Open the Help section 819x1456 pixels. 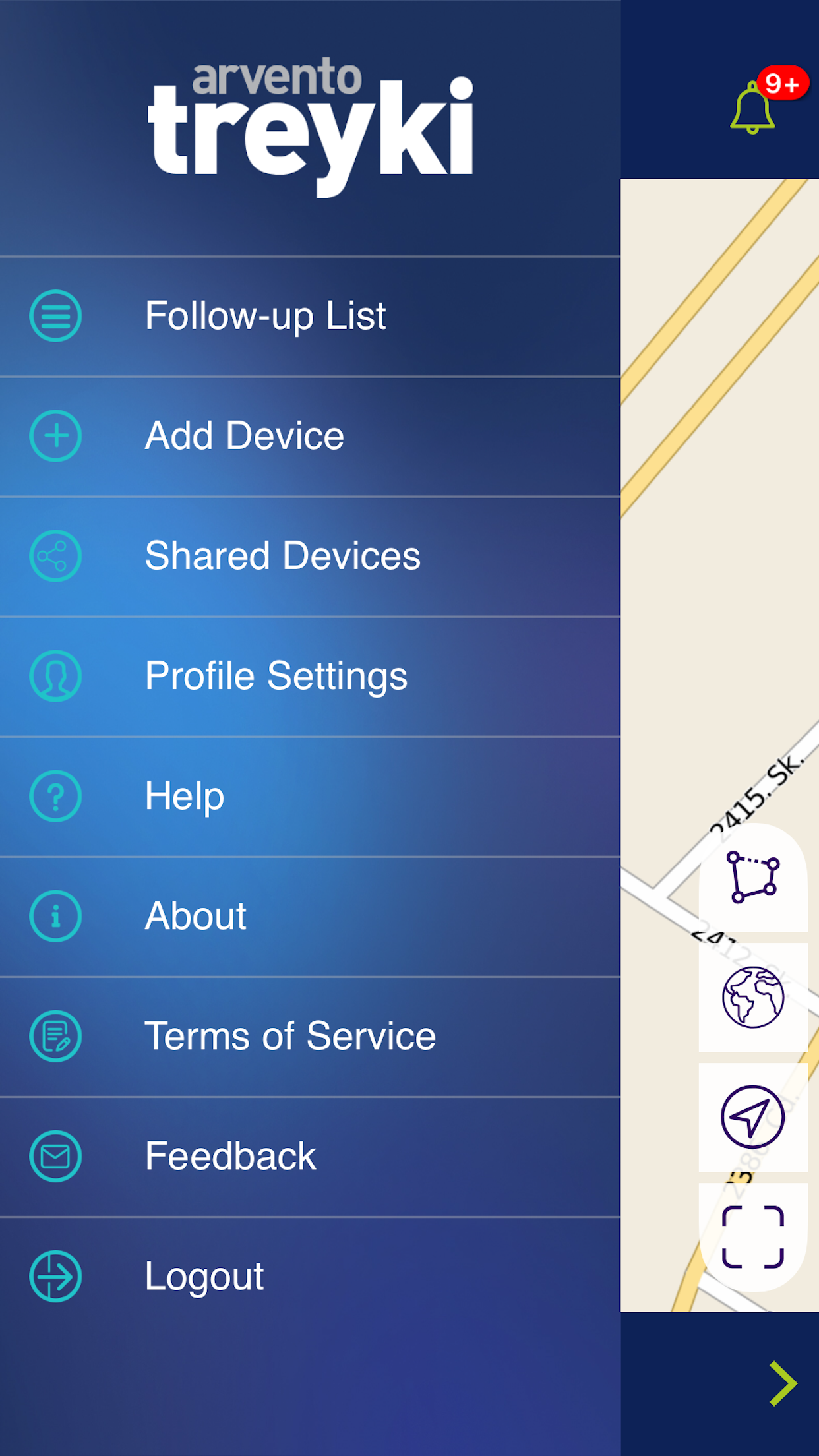[x=310, y=797]
